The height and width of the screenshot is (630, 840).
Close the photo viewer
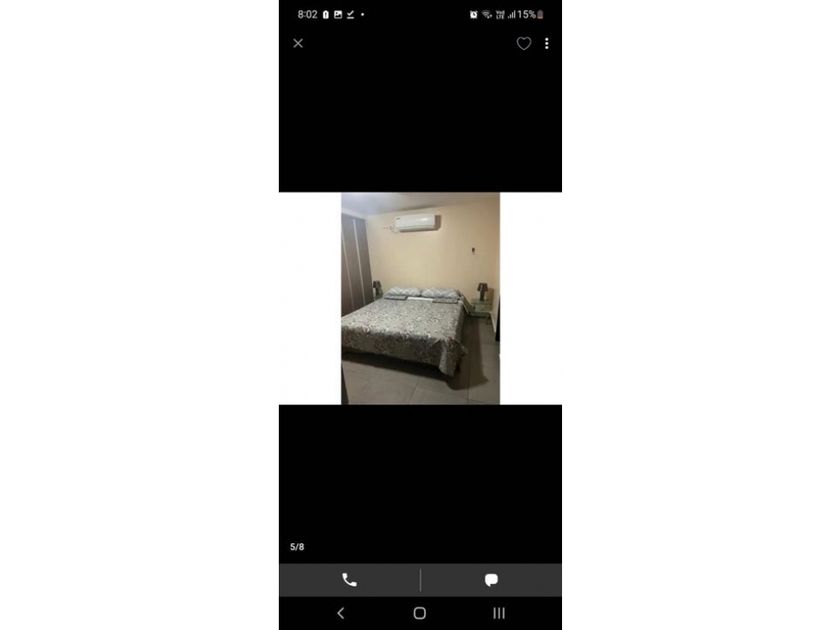[x=298, y=43]
